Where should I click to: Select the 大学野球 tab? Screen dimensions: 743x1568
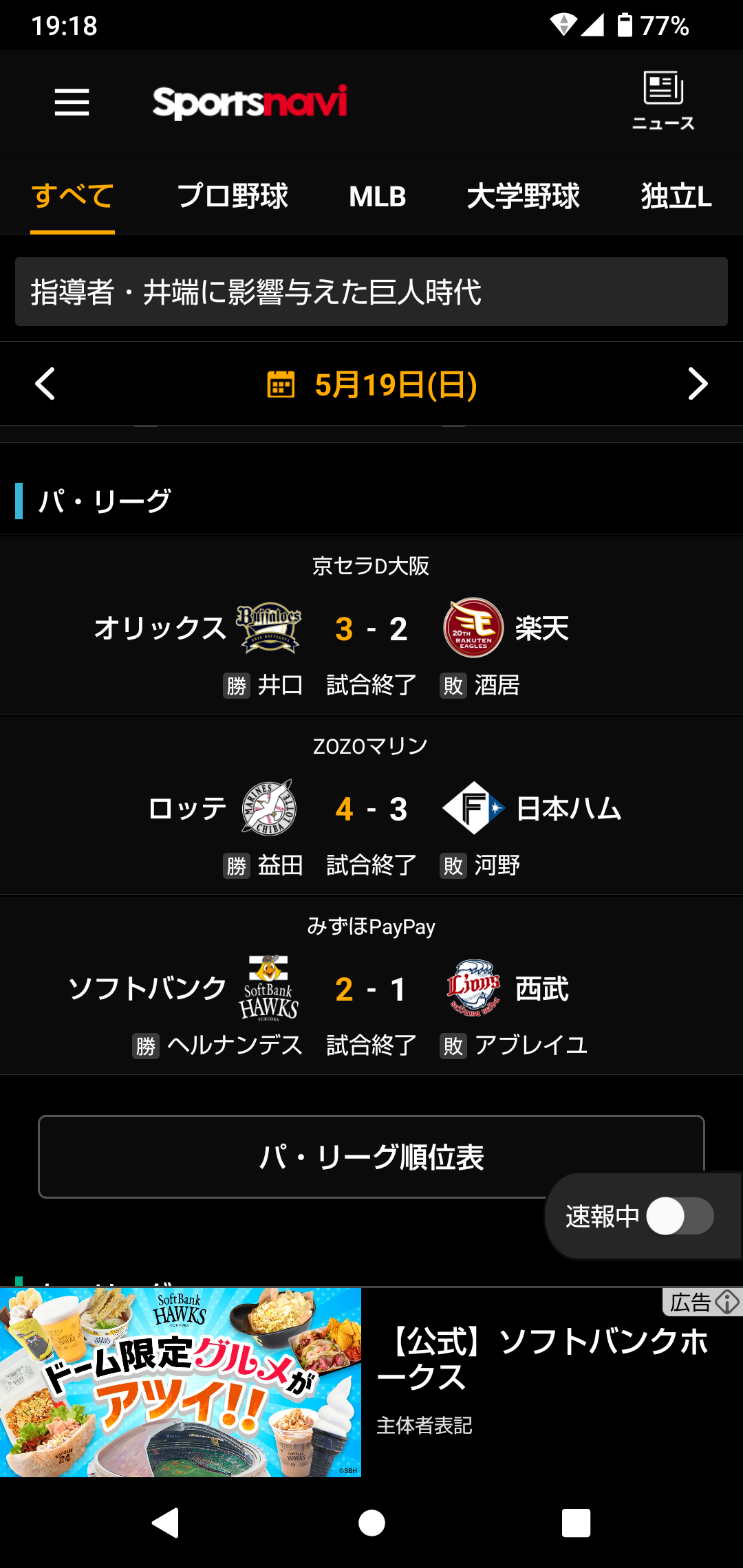point(523,197)
